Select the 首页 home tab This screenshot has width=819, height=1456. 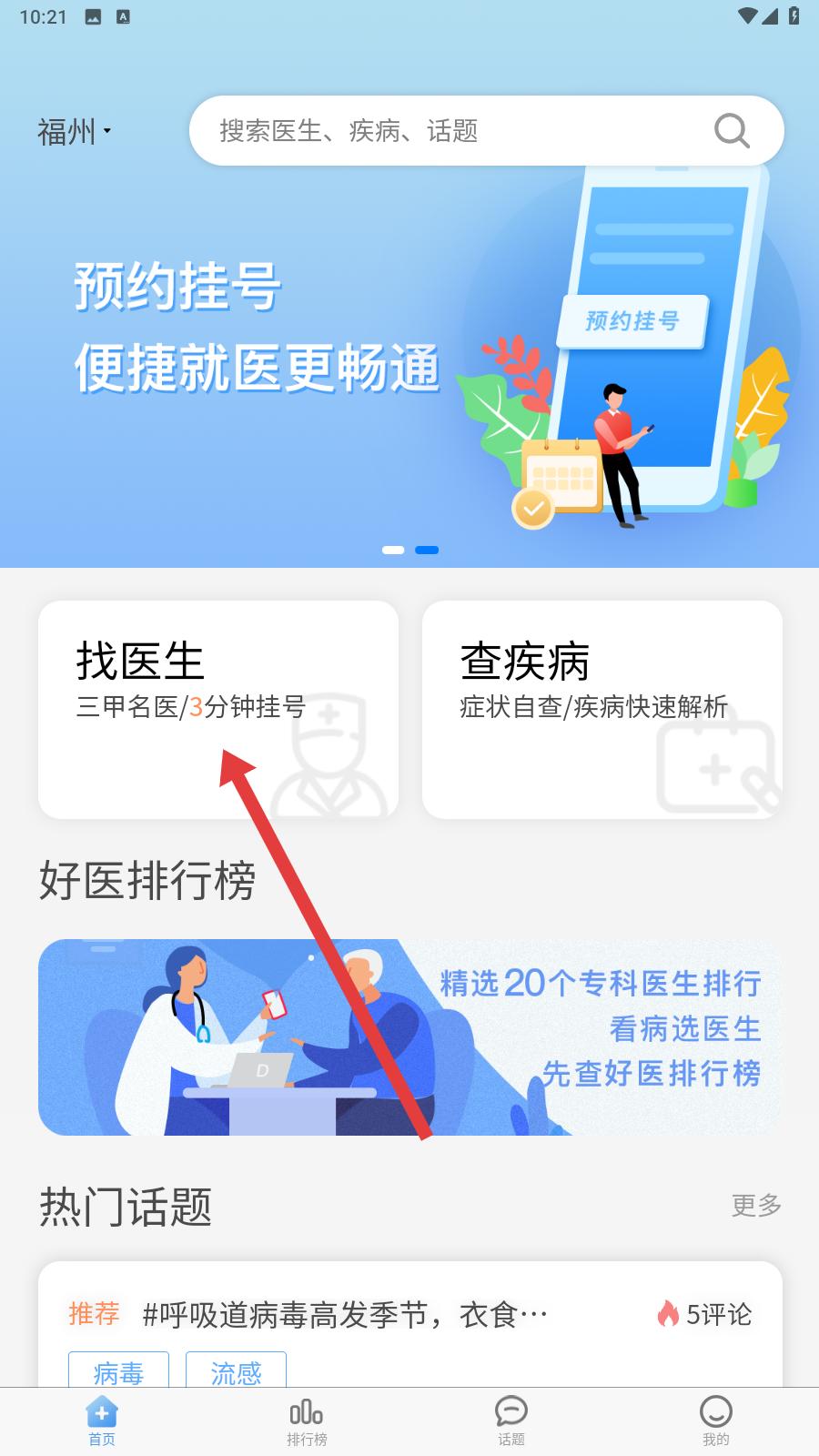[x=102, y=1421]
